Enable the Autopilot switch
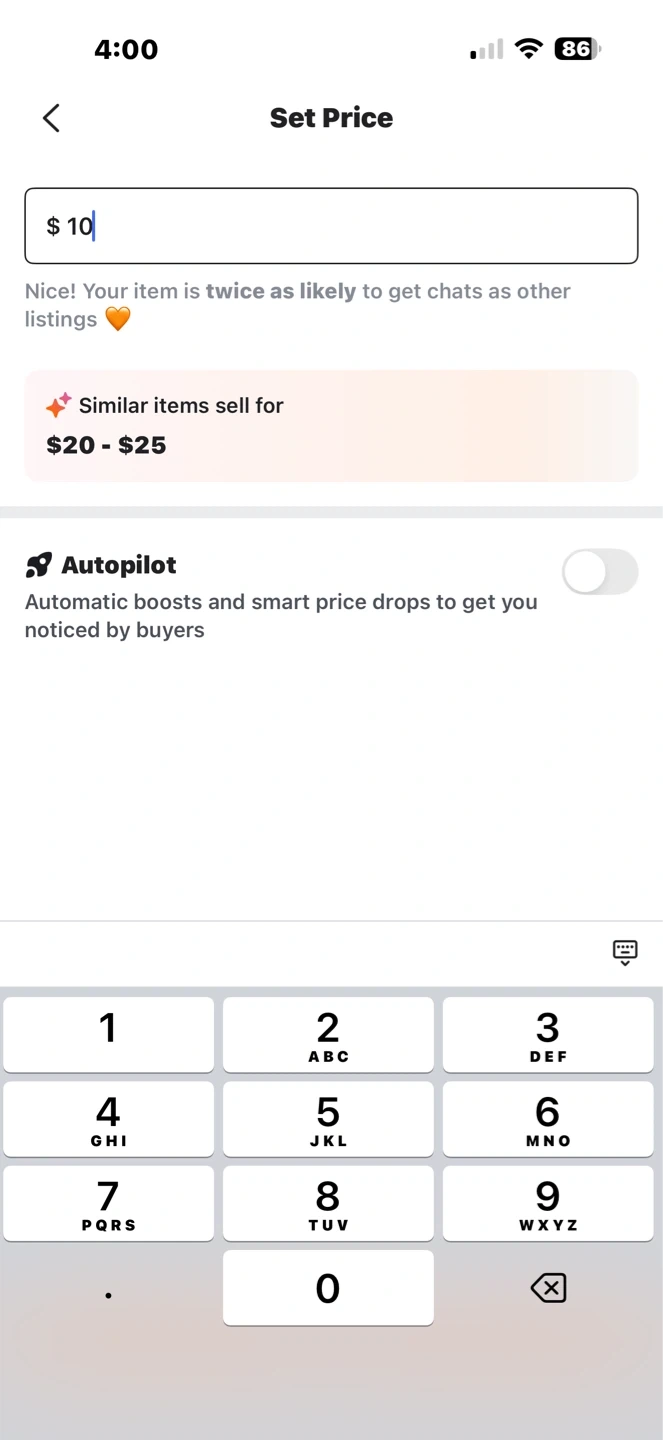This screenshot has width=663, height=1440. (x=600, y=572)
